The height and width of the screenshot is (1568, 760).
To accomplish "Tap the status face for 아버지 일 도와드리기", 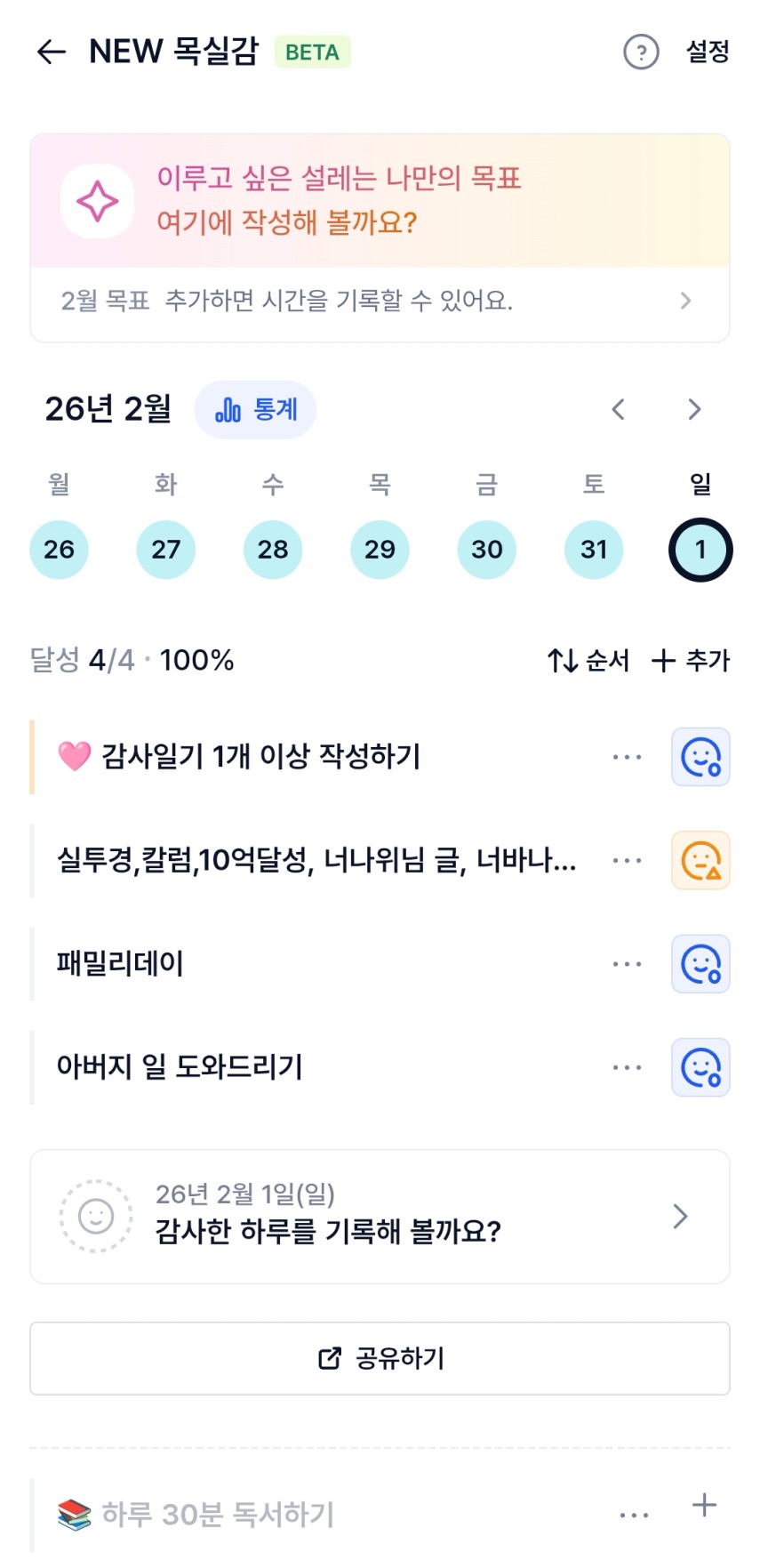I will coord(700,1067).
